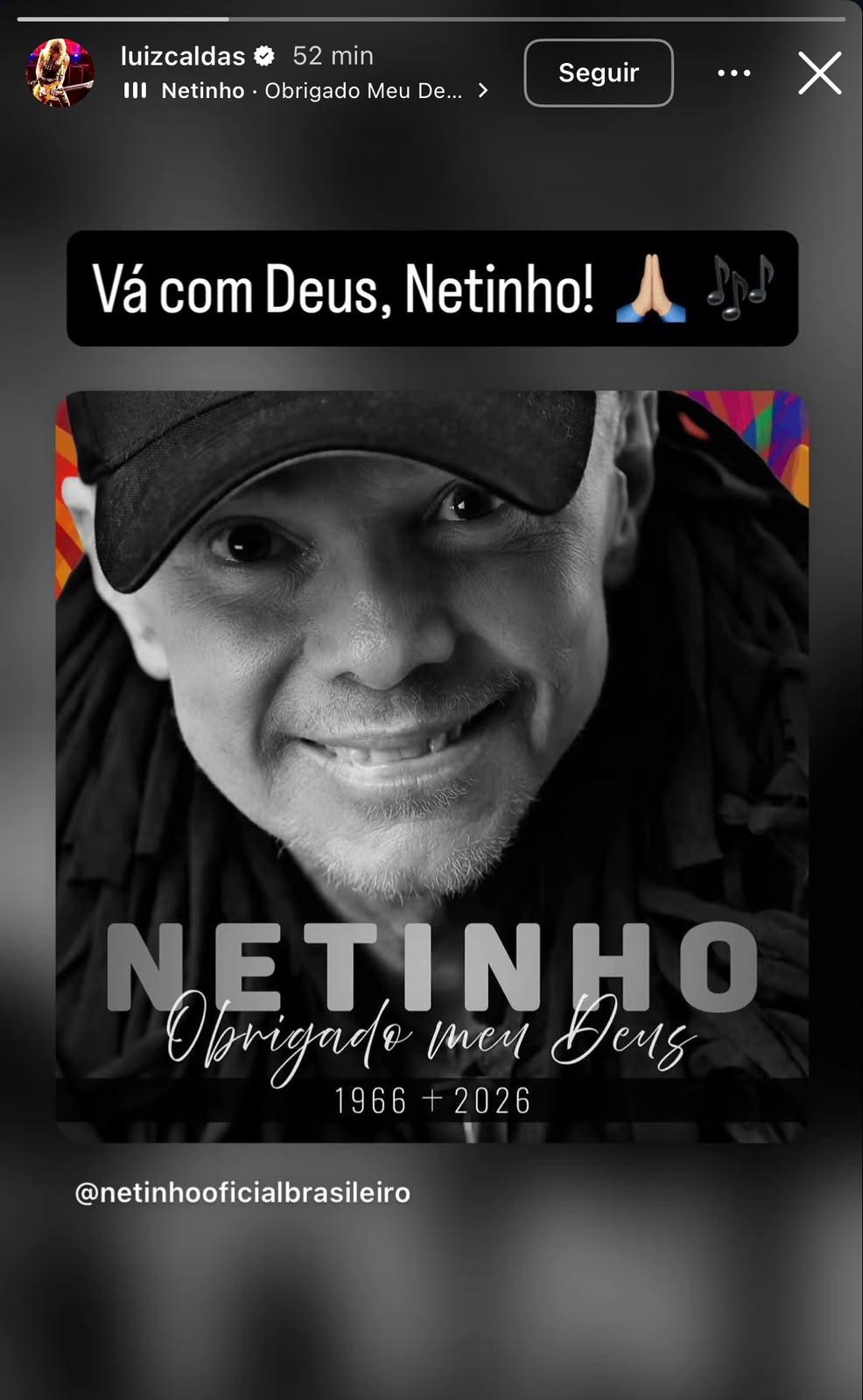Open the @netinhooficialbrasileiro mention

[242, 1193]
